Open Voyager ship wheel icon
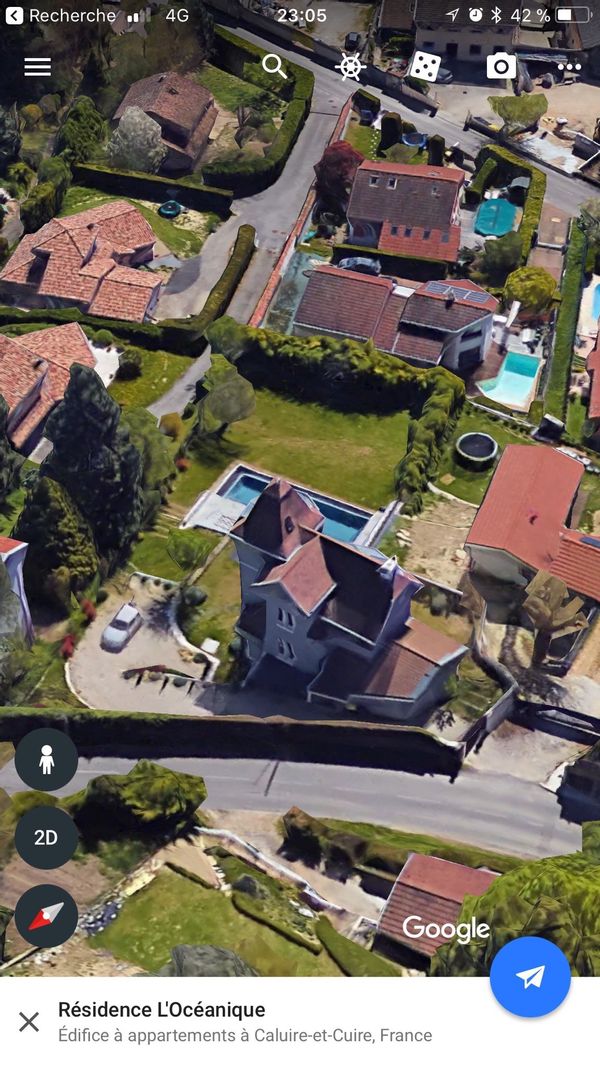 pos(350,67)
